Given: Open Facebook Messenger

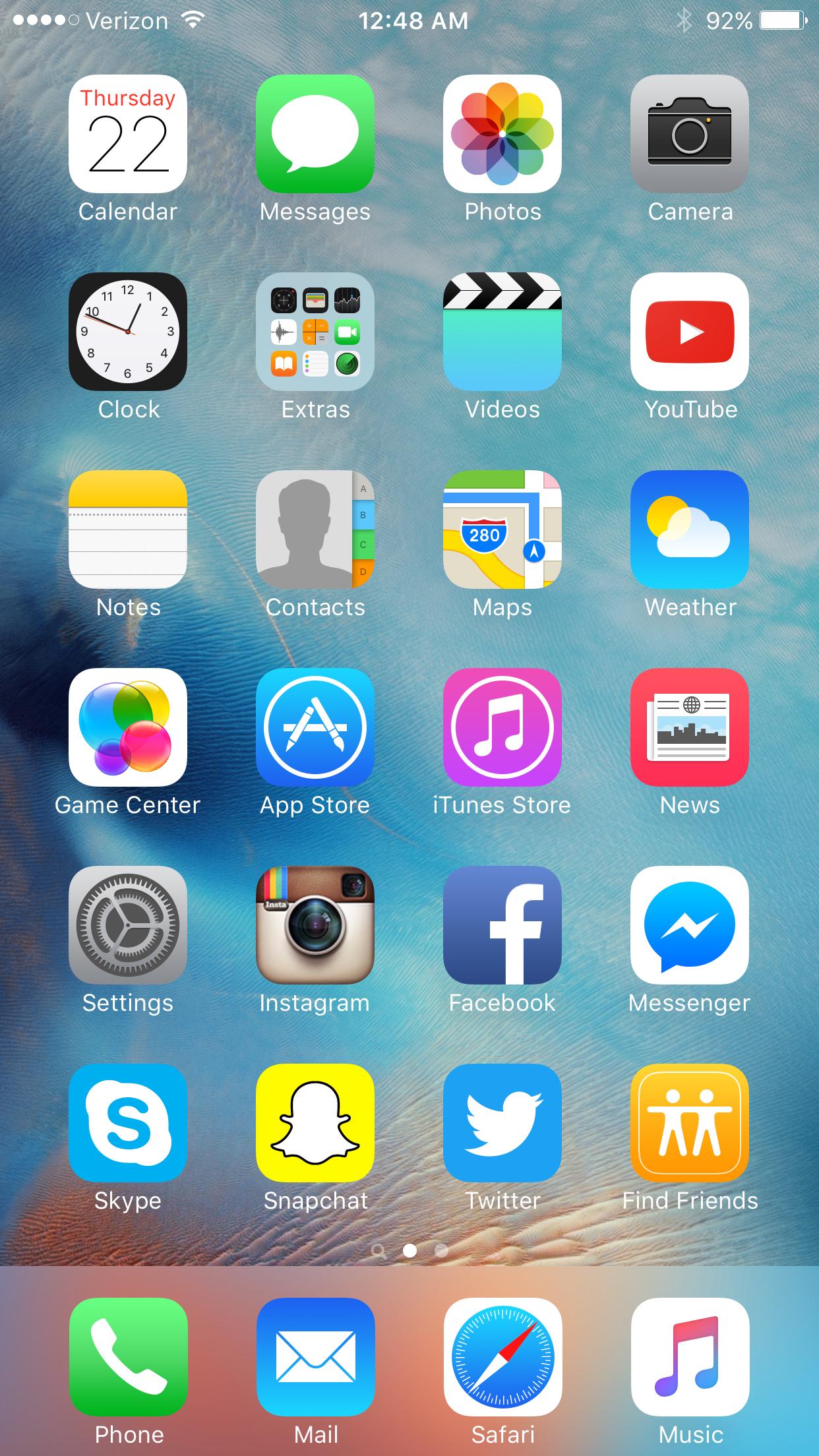Looking at the screenshot, I should [690, 925].
